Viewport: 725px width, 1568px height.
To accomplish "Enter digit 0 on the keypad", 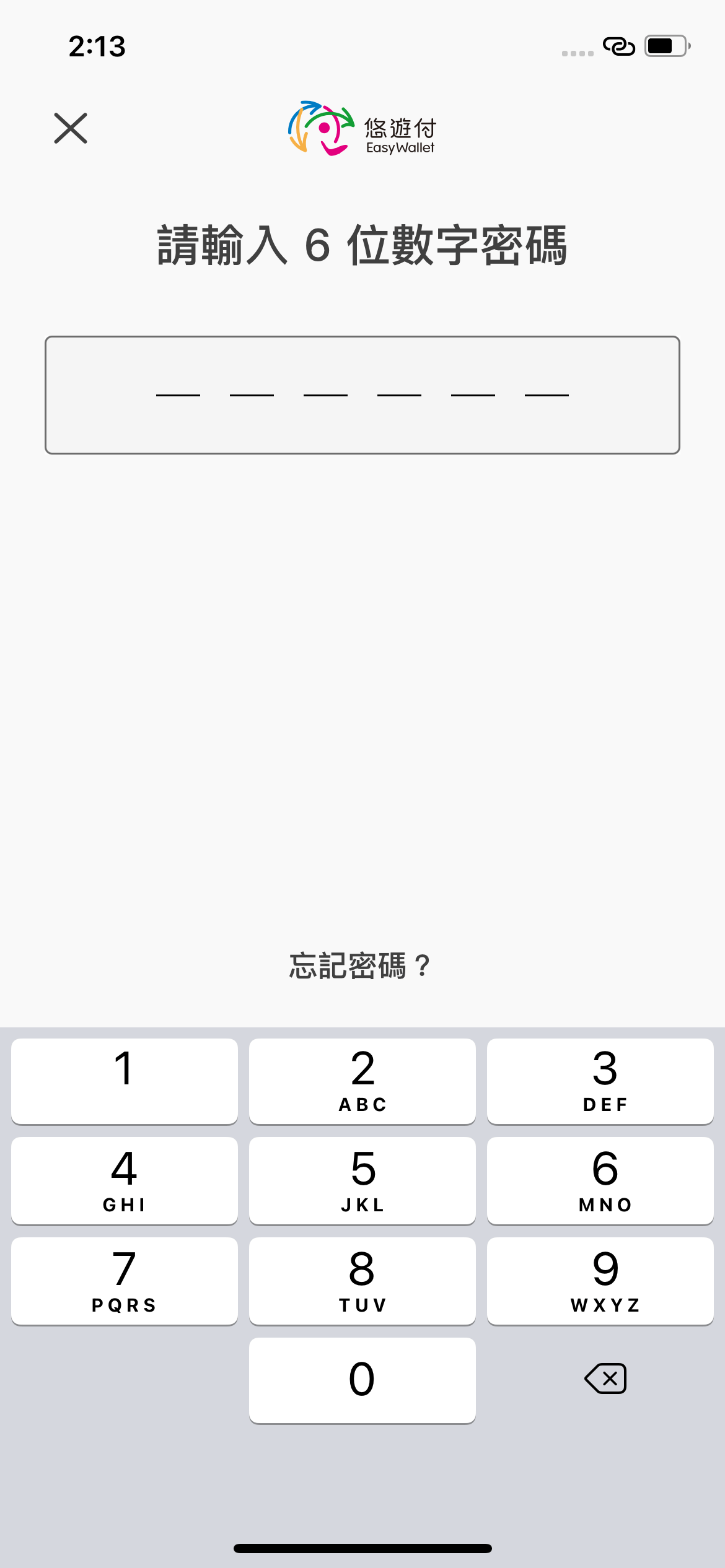I will click(362, 1380).
